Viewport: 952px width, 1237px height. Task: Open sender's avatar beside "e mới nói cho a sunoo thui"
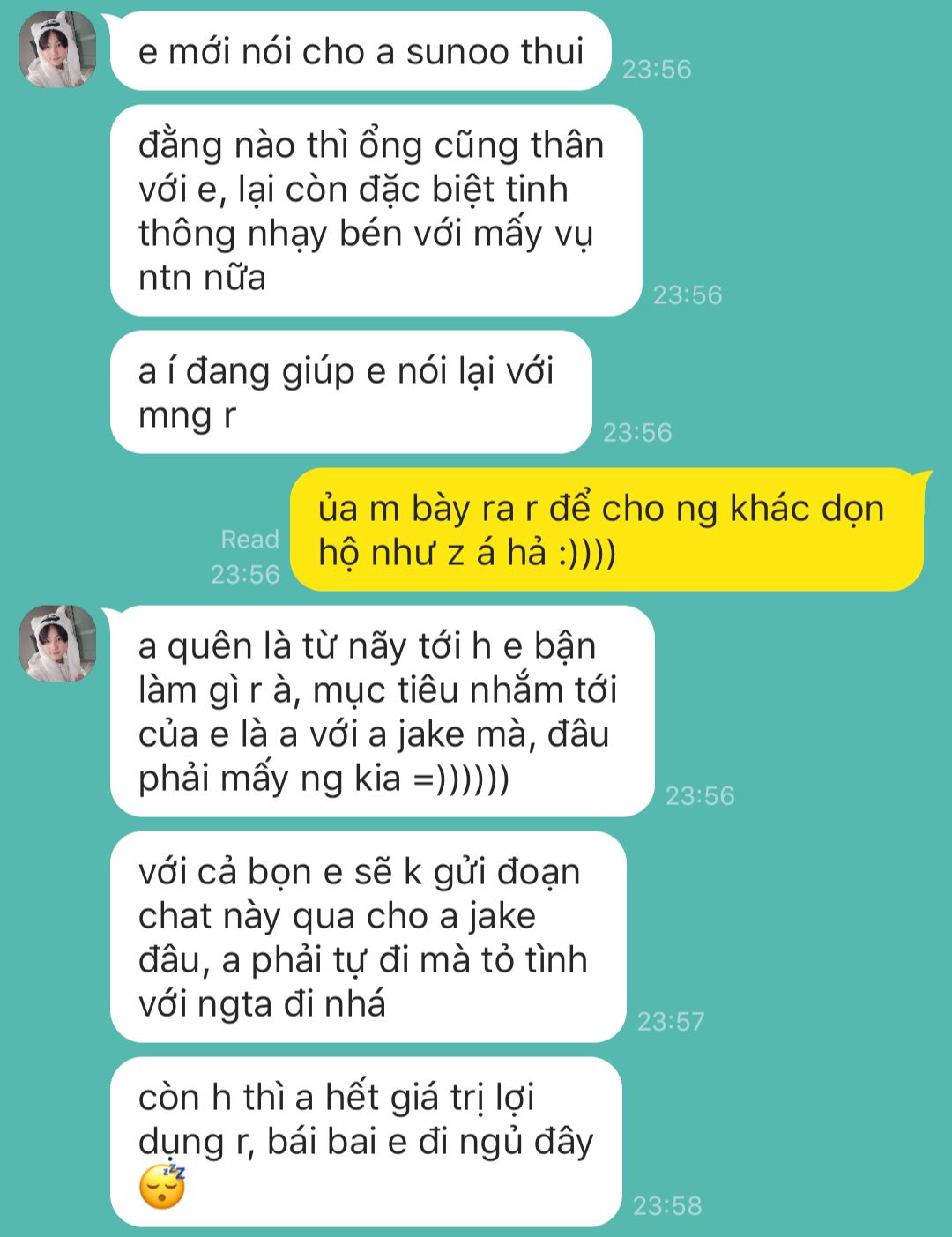pos(57,49)
